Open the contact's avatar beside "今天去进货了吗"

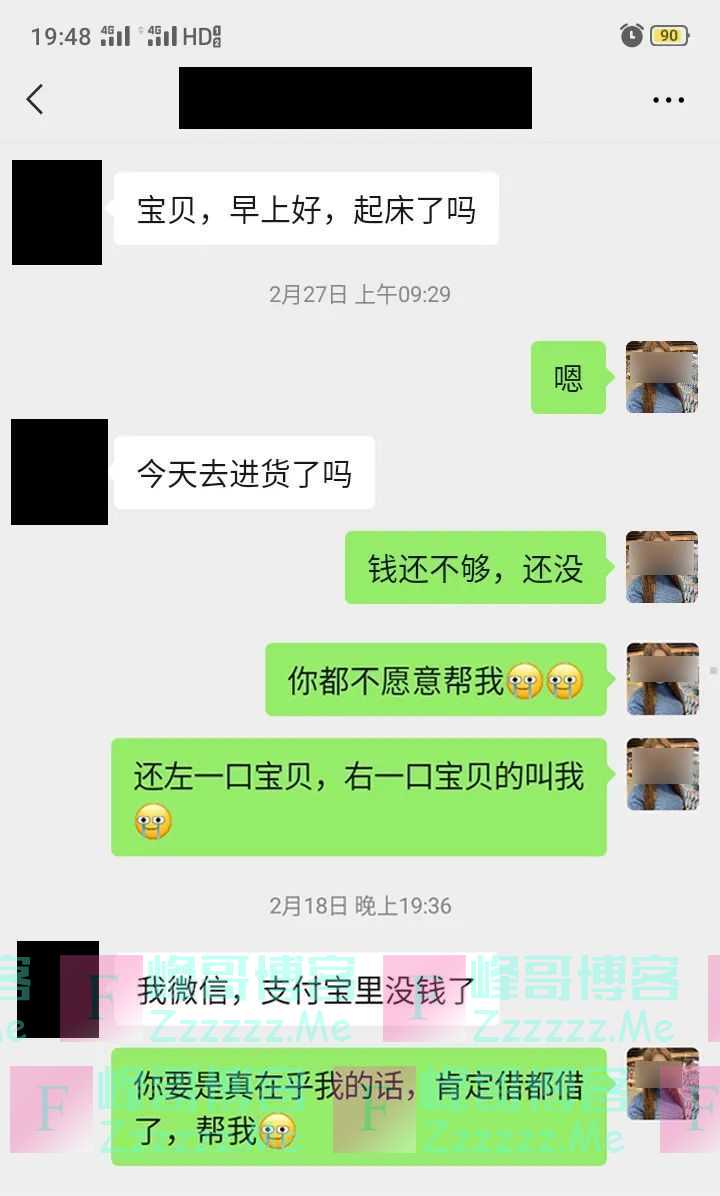click(59, 472)
